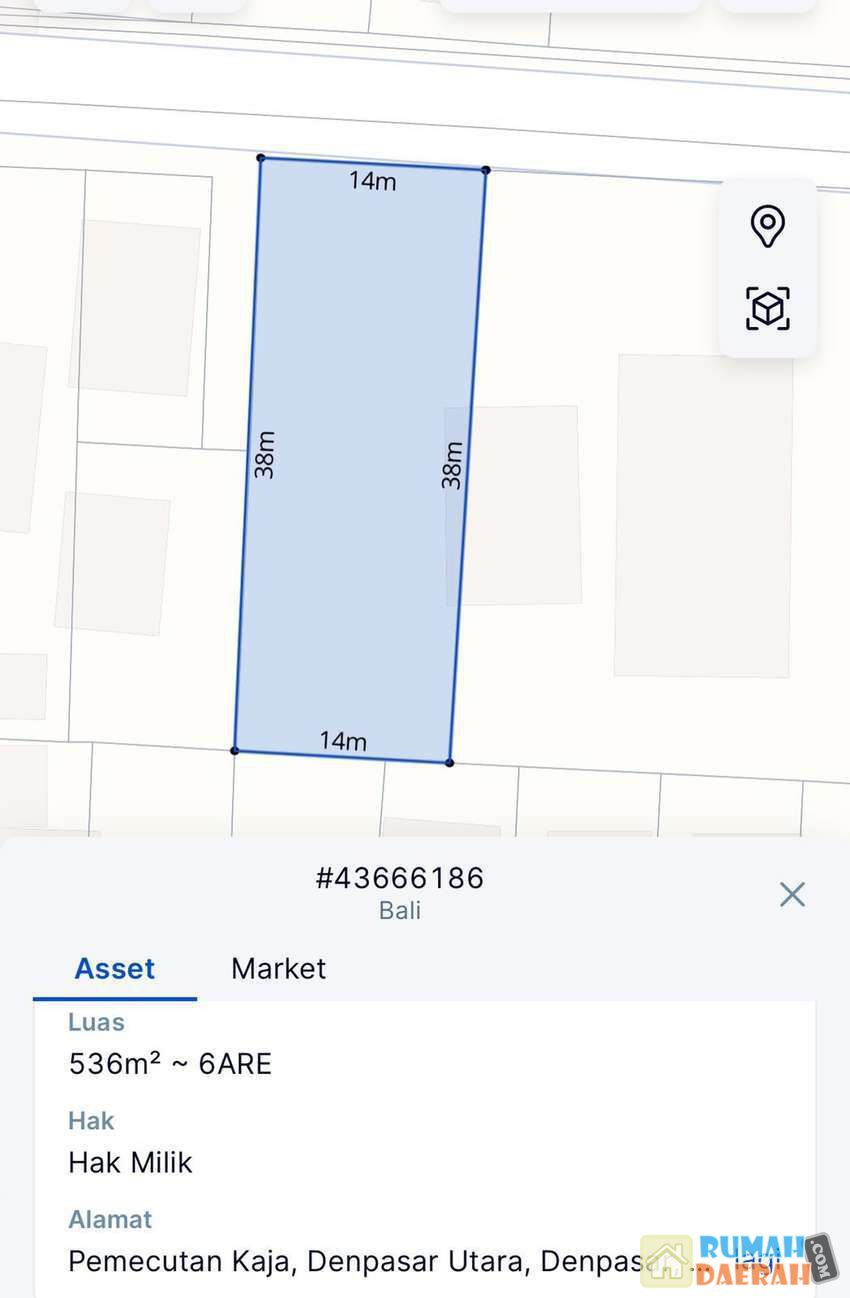
Task: Select the Asset tab
Action: point(115,968)
